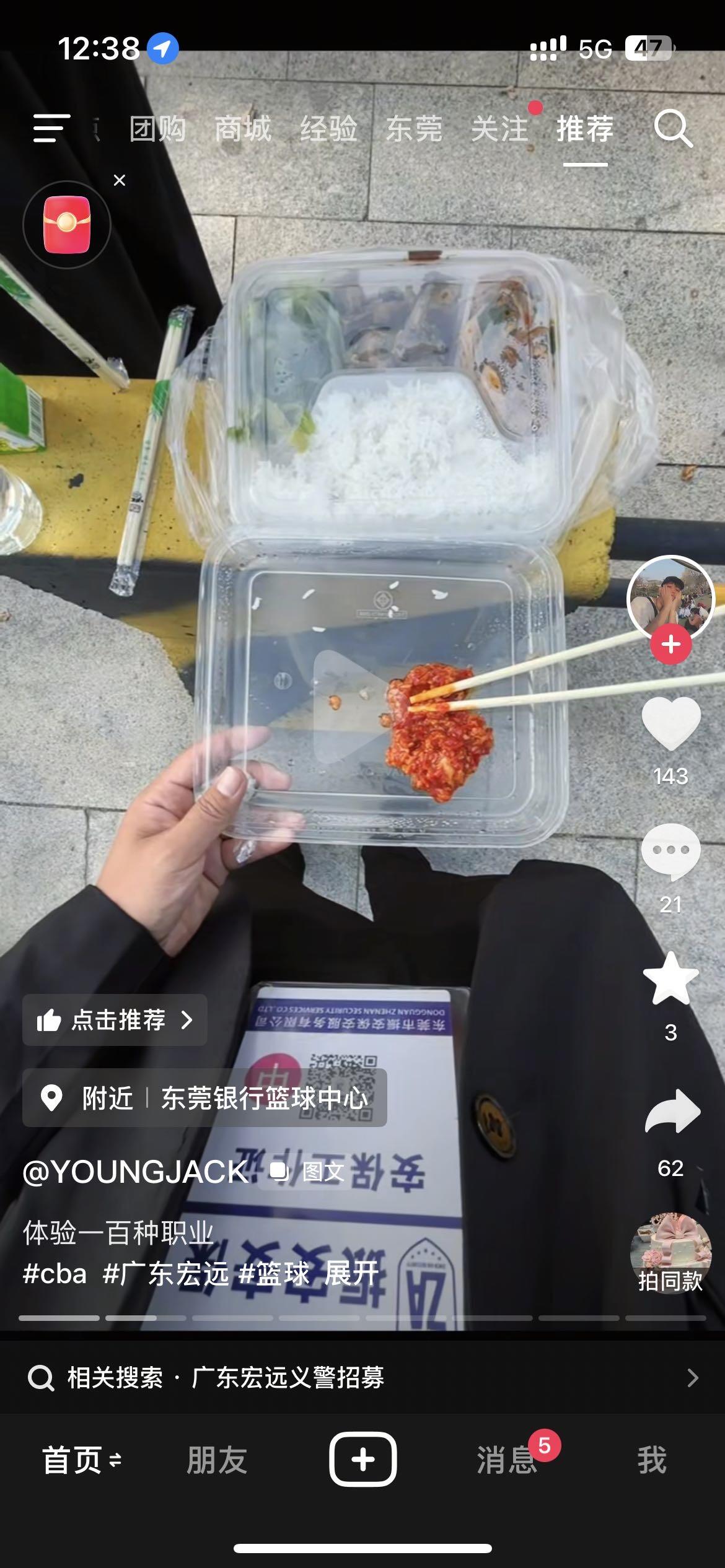Screen dimensions: 725x1568
Task: Follow YOUNGJACK with the plus badge
Action: point(670,645)
